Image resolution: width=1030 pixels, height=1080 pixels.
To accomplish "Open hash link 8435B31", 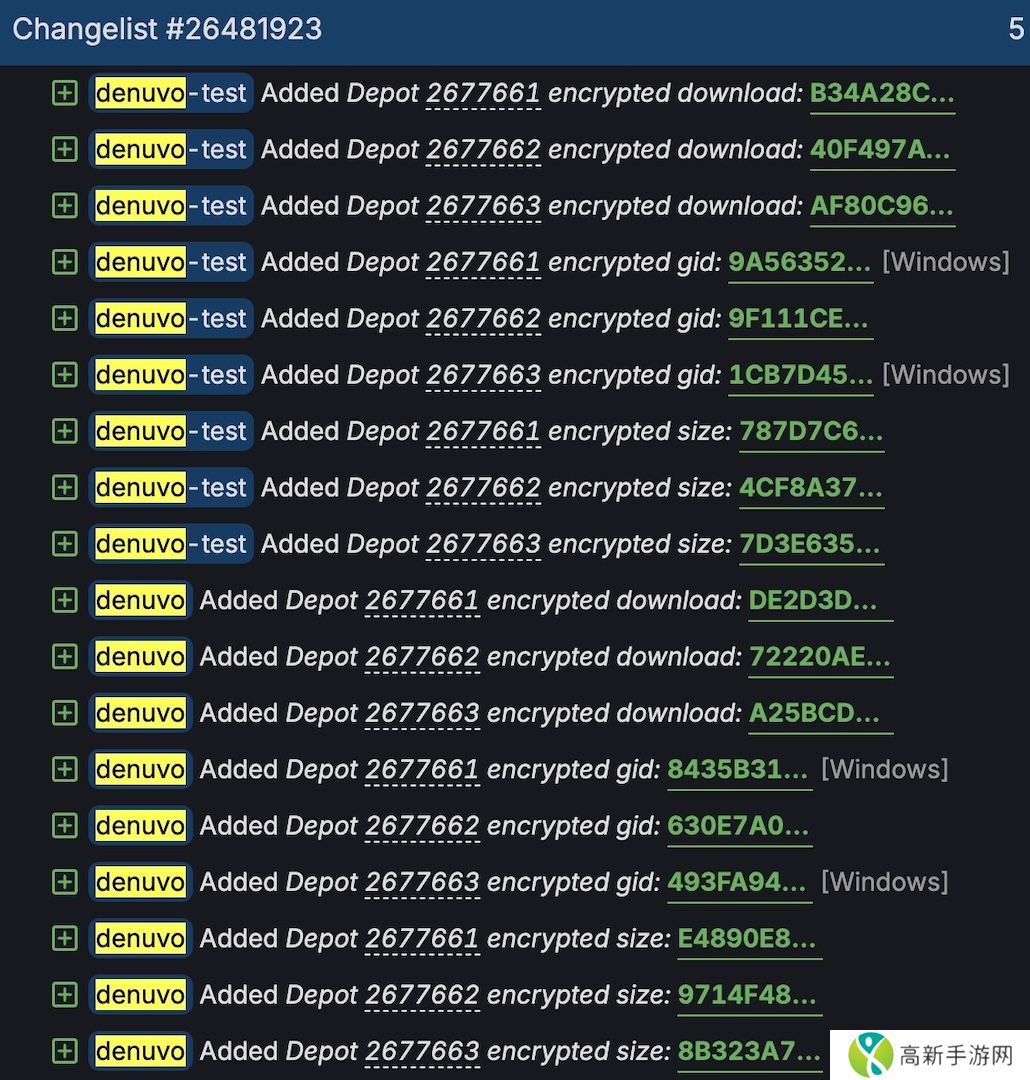I will pyautogui.click(x=738, y=770).
